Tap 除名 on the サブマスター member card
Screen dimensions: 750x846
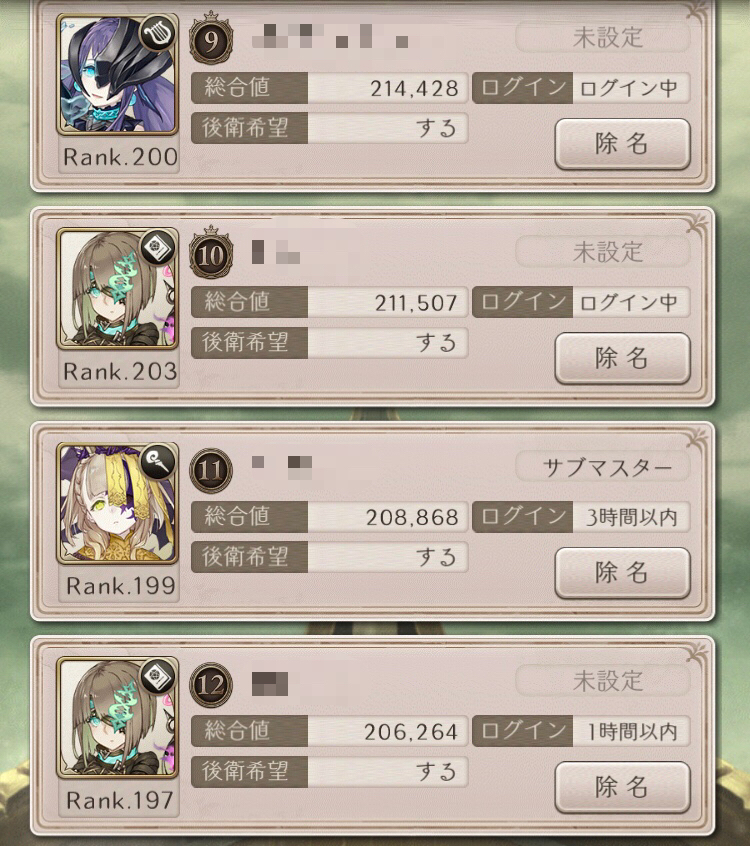tap(623, 572)
